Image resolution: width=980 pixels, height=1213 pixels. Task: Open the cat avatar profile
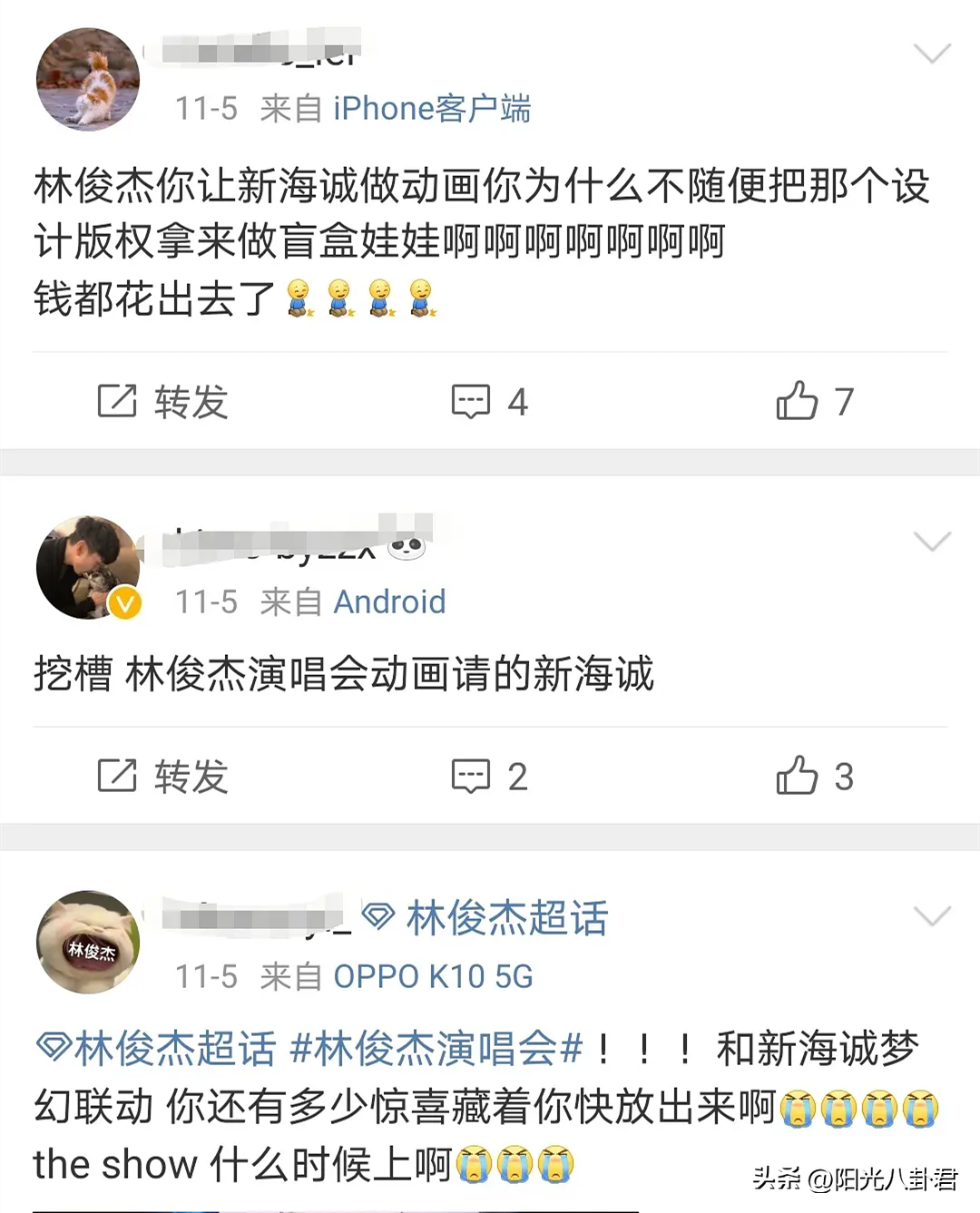(x=88, y=80)
